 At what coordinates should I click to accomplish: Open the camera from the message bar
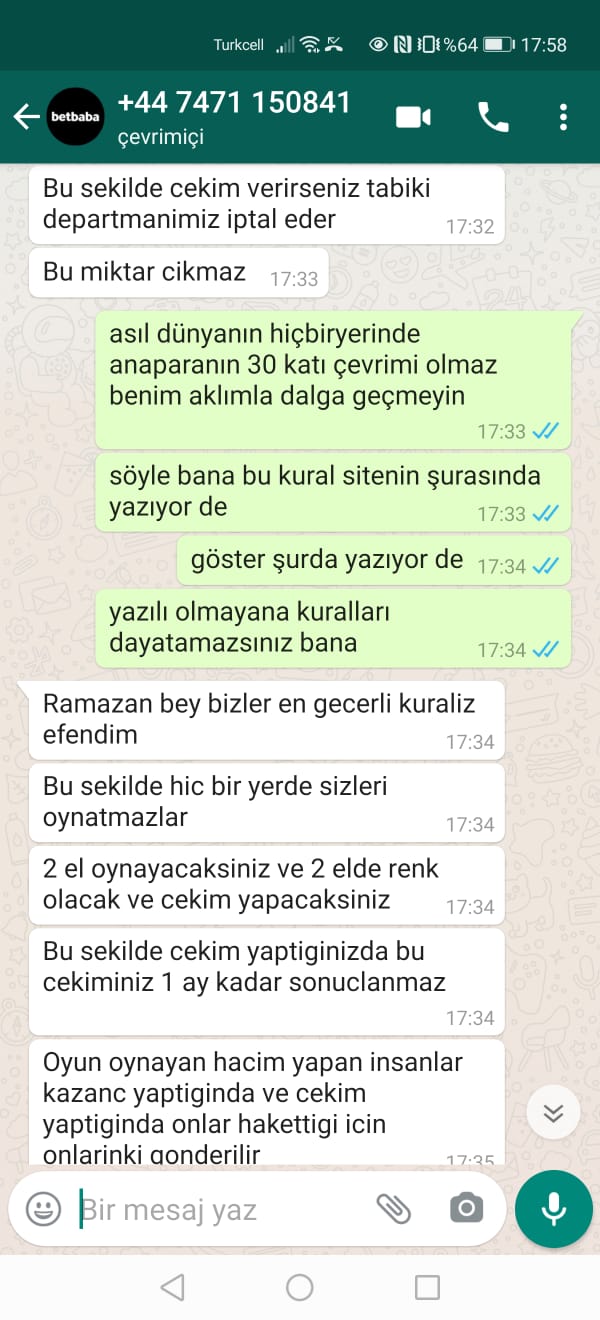pos(466,1209)
